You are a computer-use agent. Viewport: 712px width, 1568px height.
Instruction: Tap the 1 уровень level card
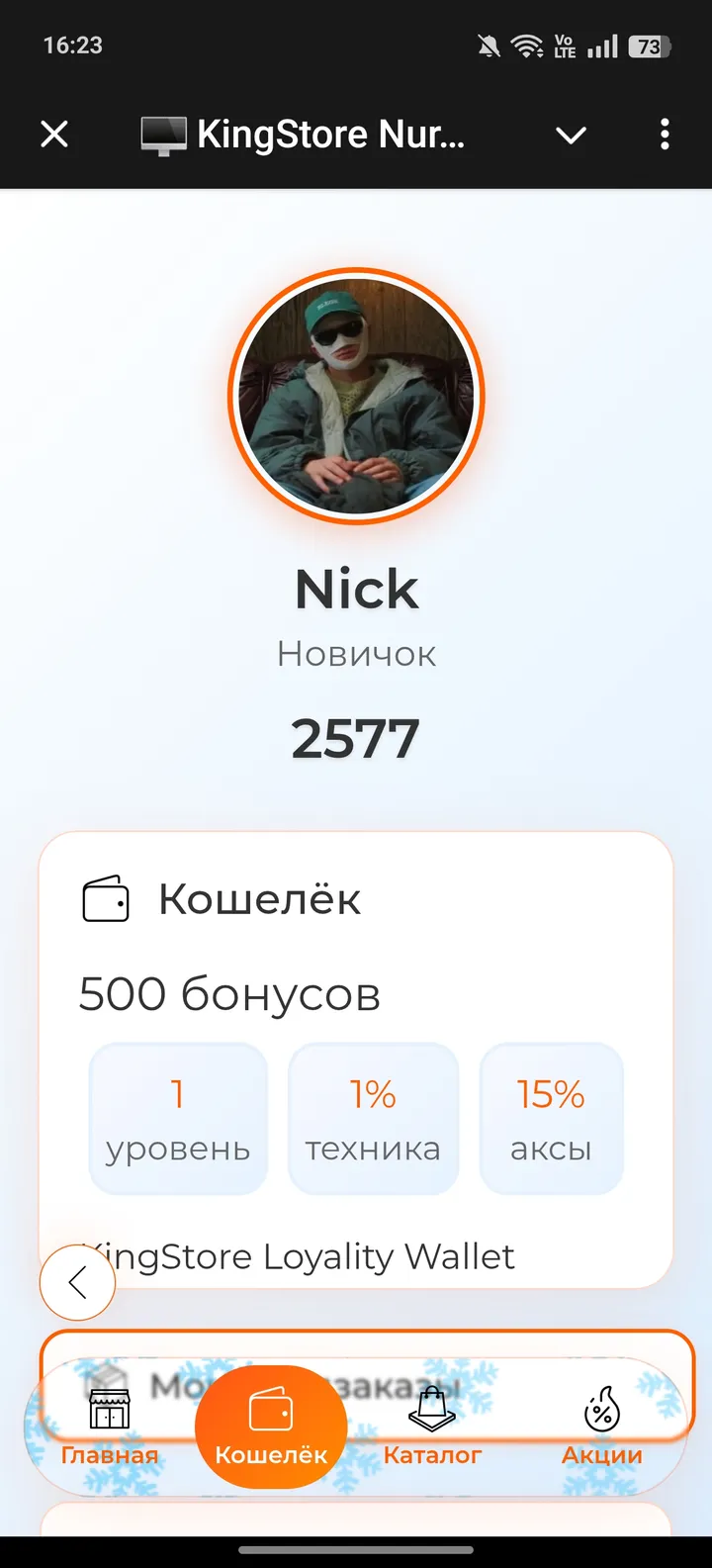tap(177, 1118)
